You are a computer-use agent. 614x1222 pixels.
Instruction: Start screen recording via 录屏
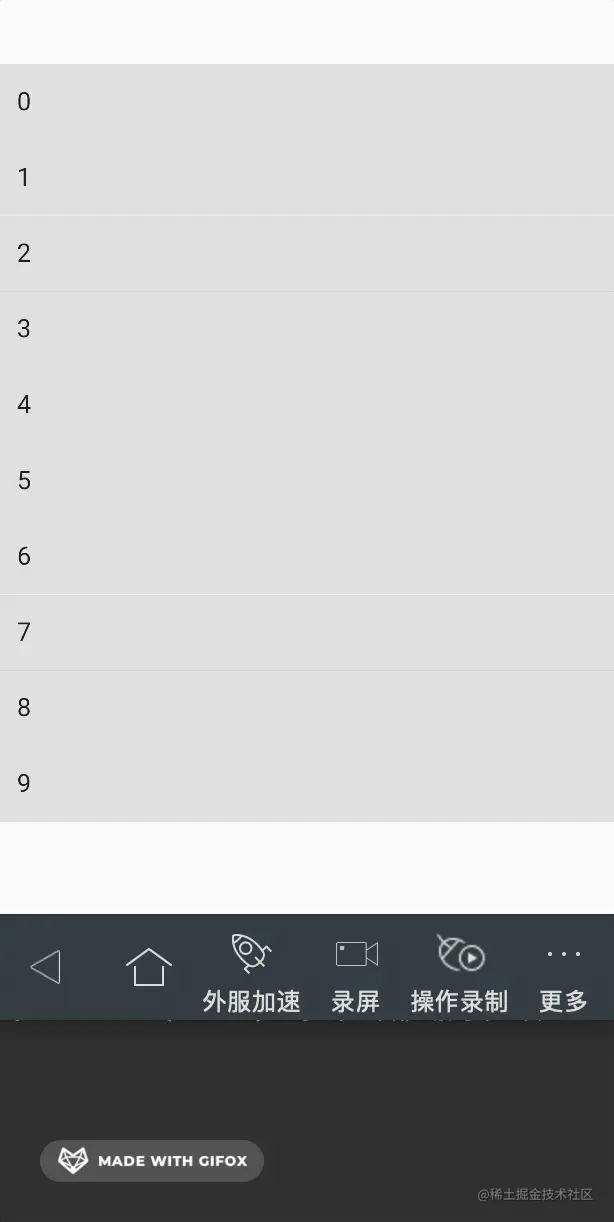pyautogui.click(x=356, y=972)
